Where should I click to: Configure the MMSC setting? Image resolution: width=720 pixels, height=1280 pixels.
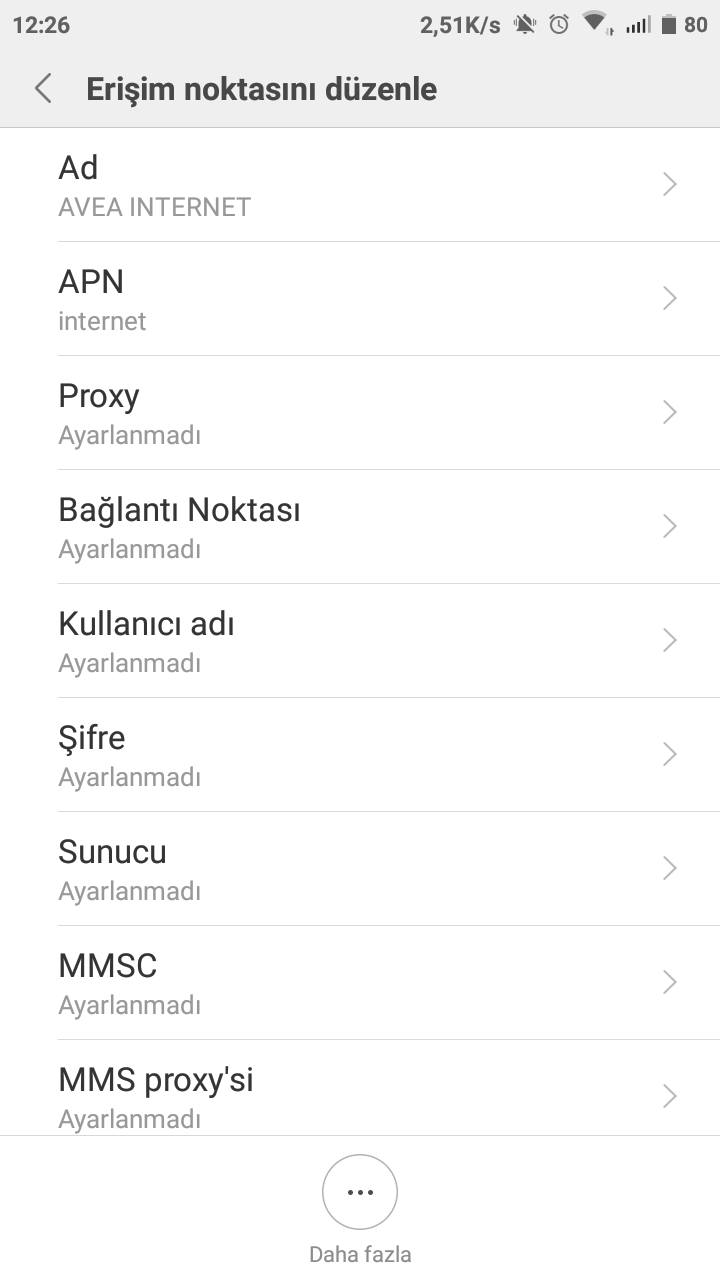click(x=360, y=983)
